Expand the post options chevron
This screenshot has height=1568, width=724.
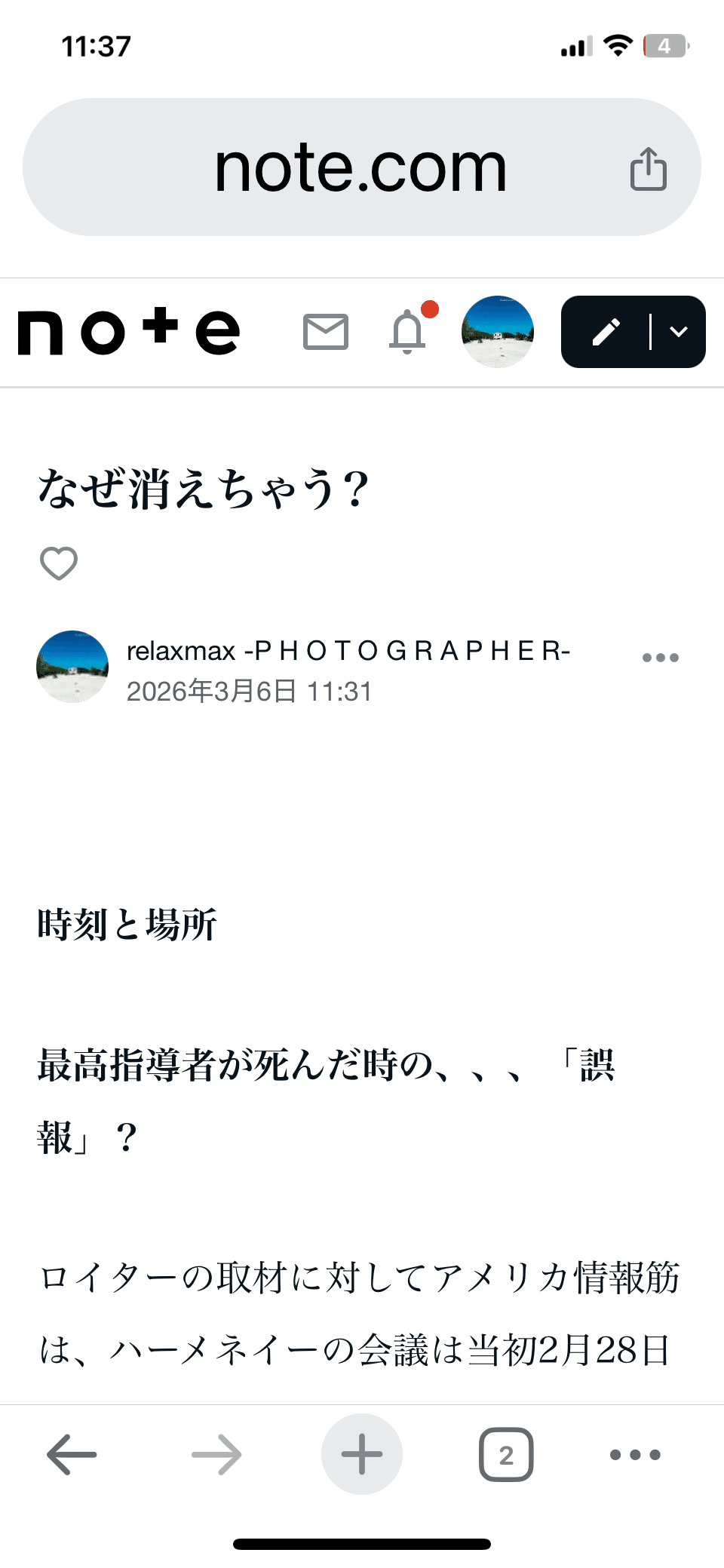(678, 332)
